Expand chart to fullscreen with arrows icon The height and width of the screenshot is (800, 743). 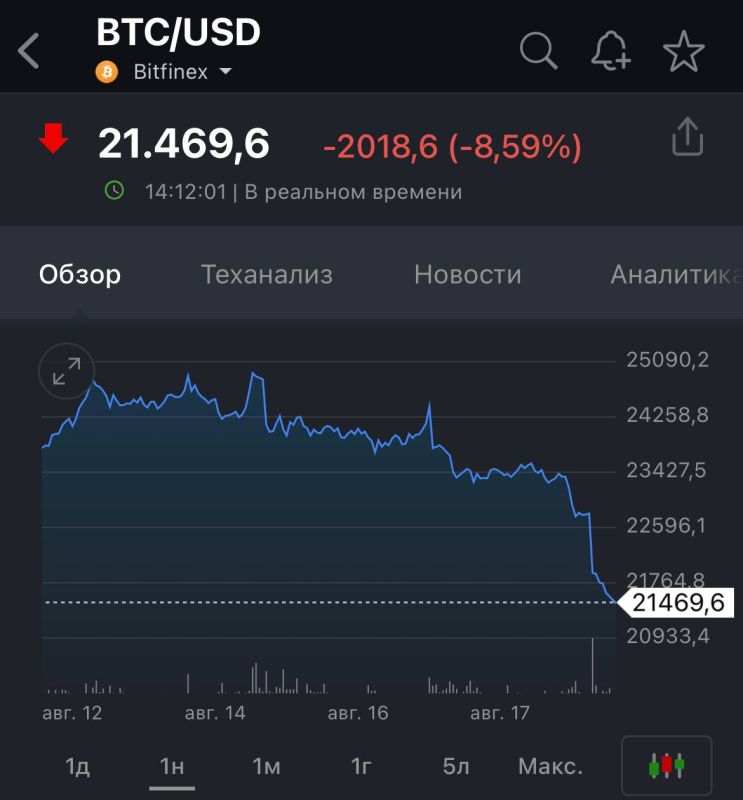click(x=65, y=371)
